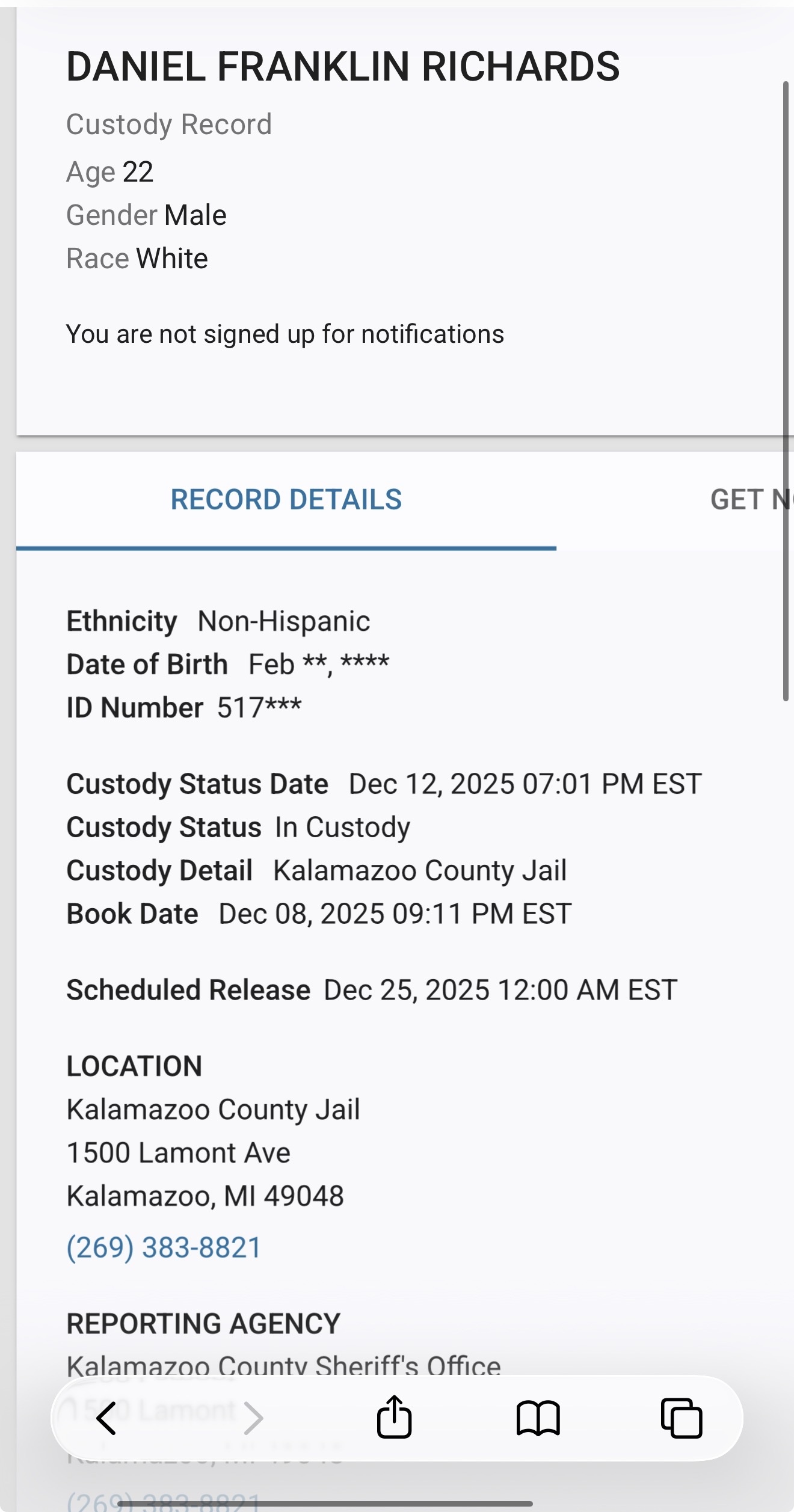The image size is (794, 1512).
Task: Open the browser tabs overview
Action: click(x=681, y=1418)
